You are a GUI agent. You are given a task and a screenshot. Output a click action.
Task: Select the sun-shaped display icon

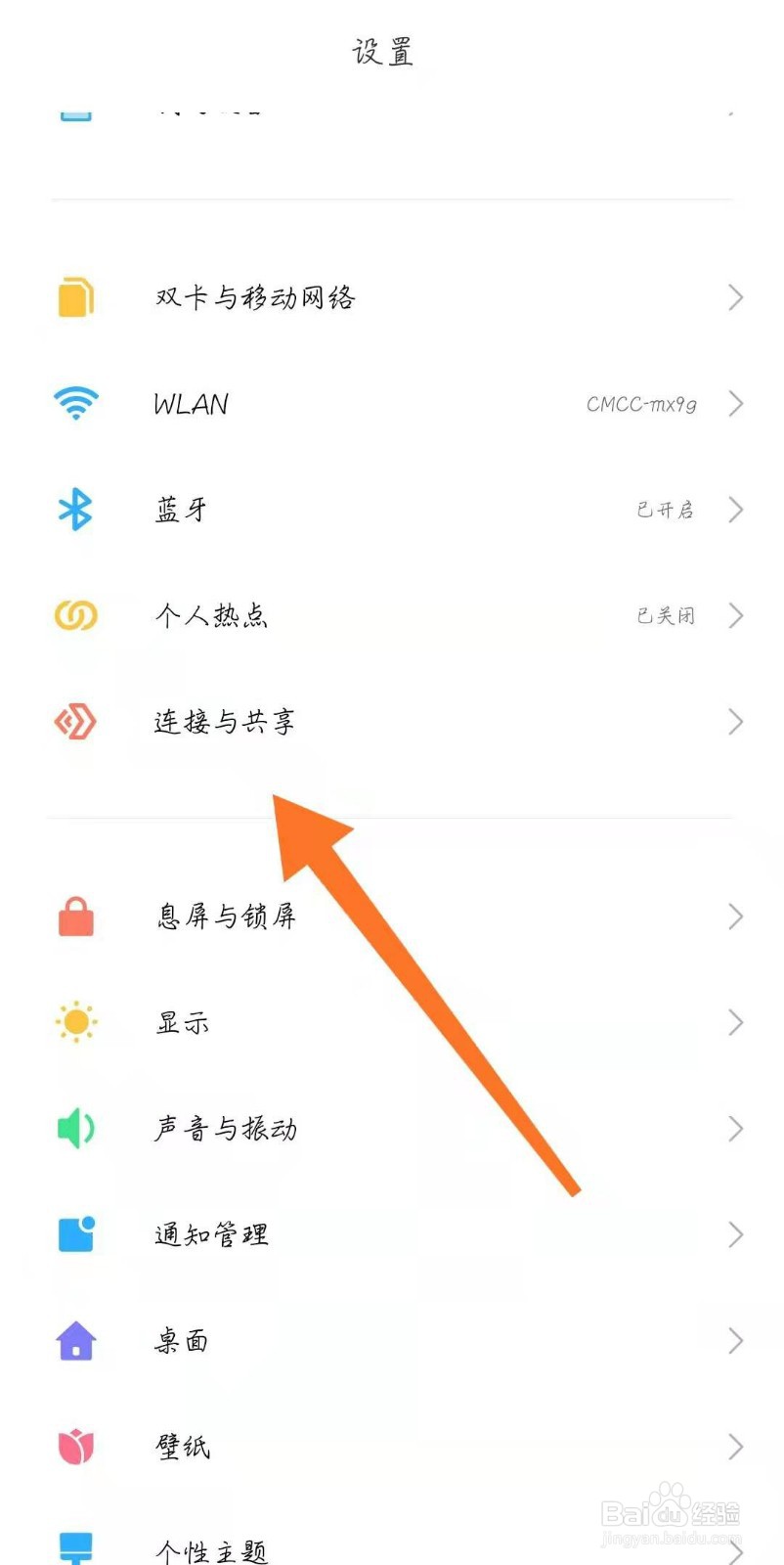pyautogui.click(x=75, y=1022)
